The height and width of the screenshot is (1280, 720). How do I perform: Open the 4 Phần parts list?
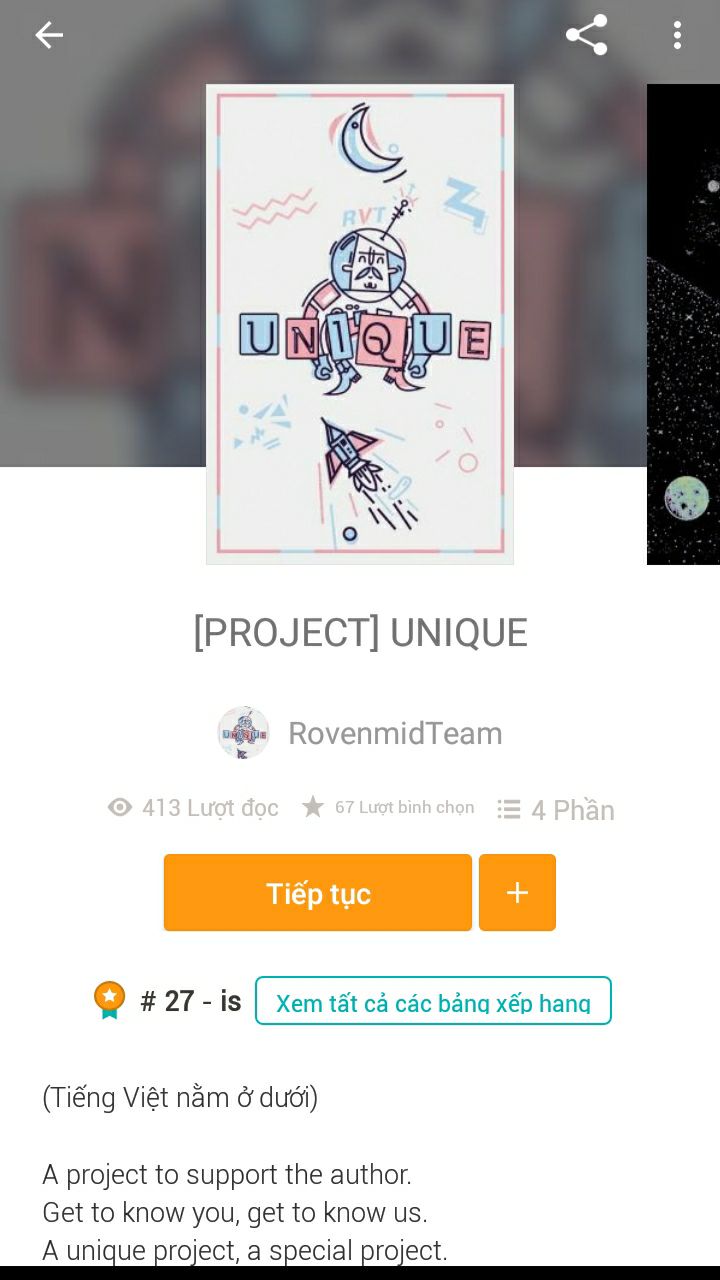point(556,809)
